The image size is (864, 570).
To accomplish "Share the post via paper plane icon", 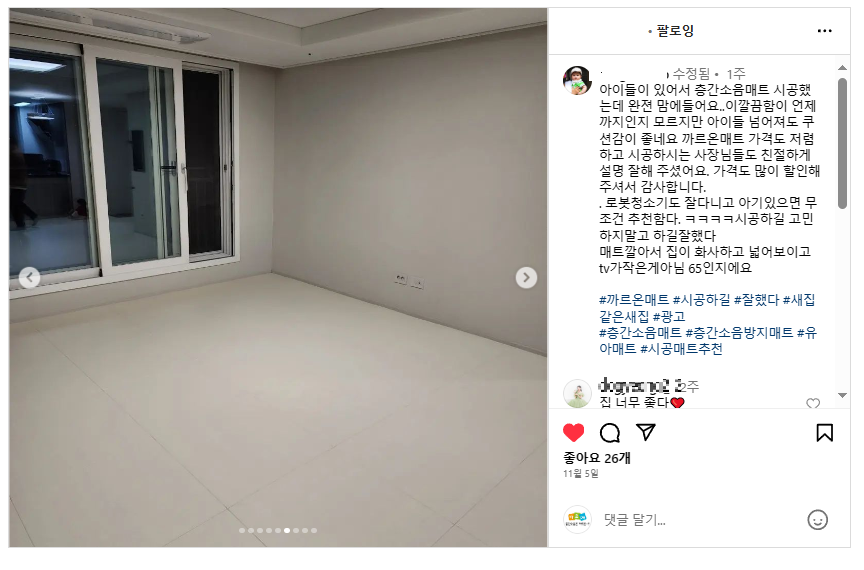I will pyautogui.click(x=646, y=432).
